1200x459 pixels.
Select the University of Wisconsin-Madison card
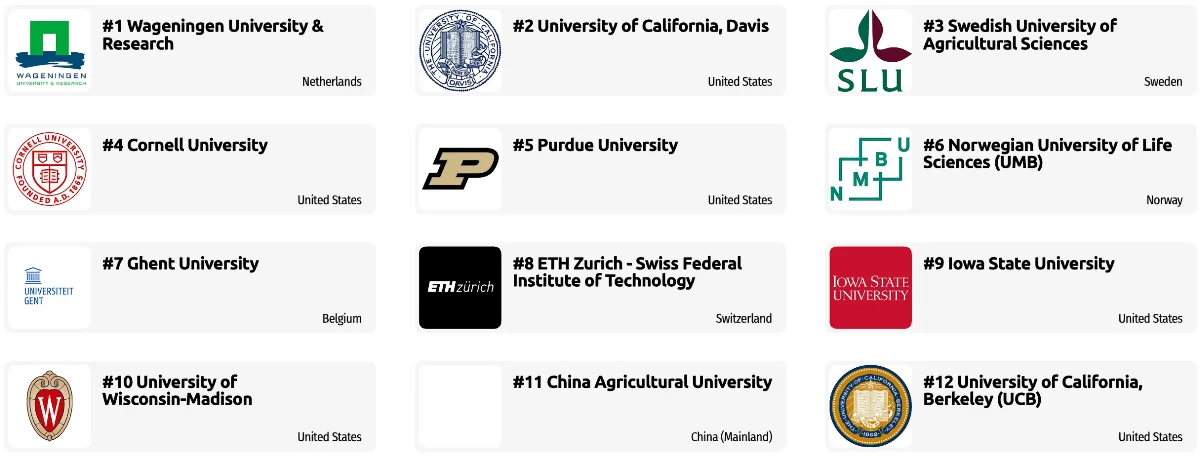[177, 391]
